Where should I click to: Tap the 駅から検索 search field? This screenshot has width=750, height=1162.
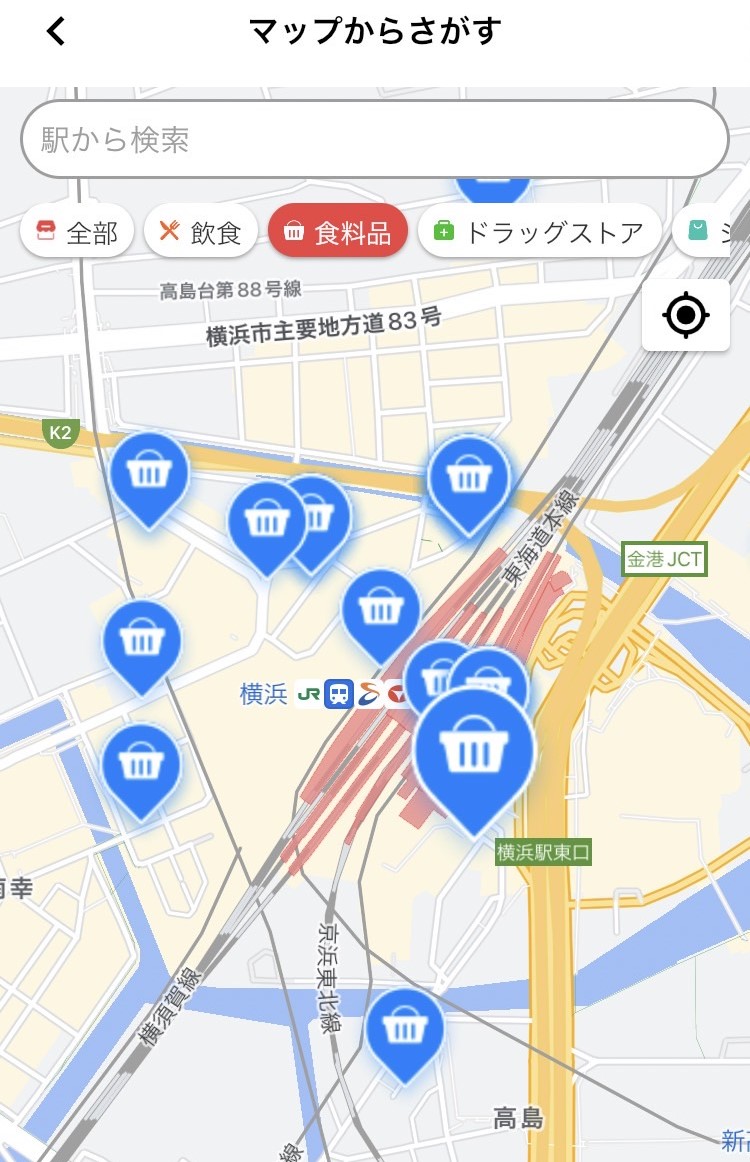(x=374, y=140)
